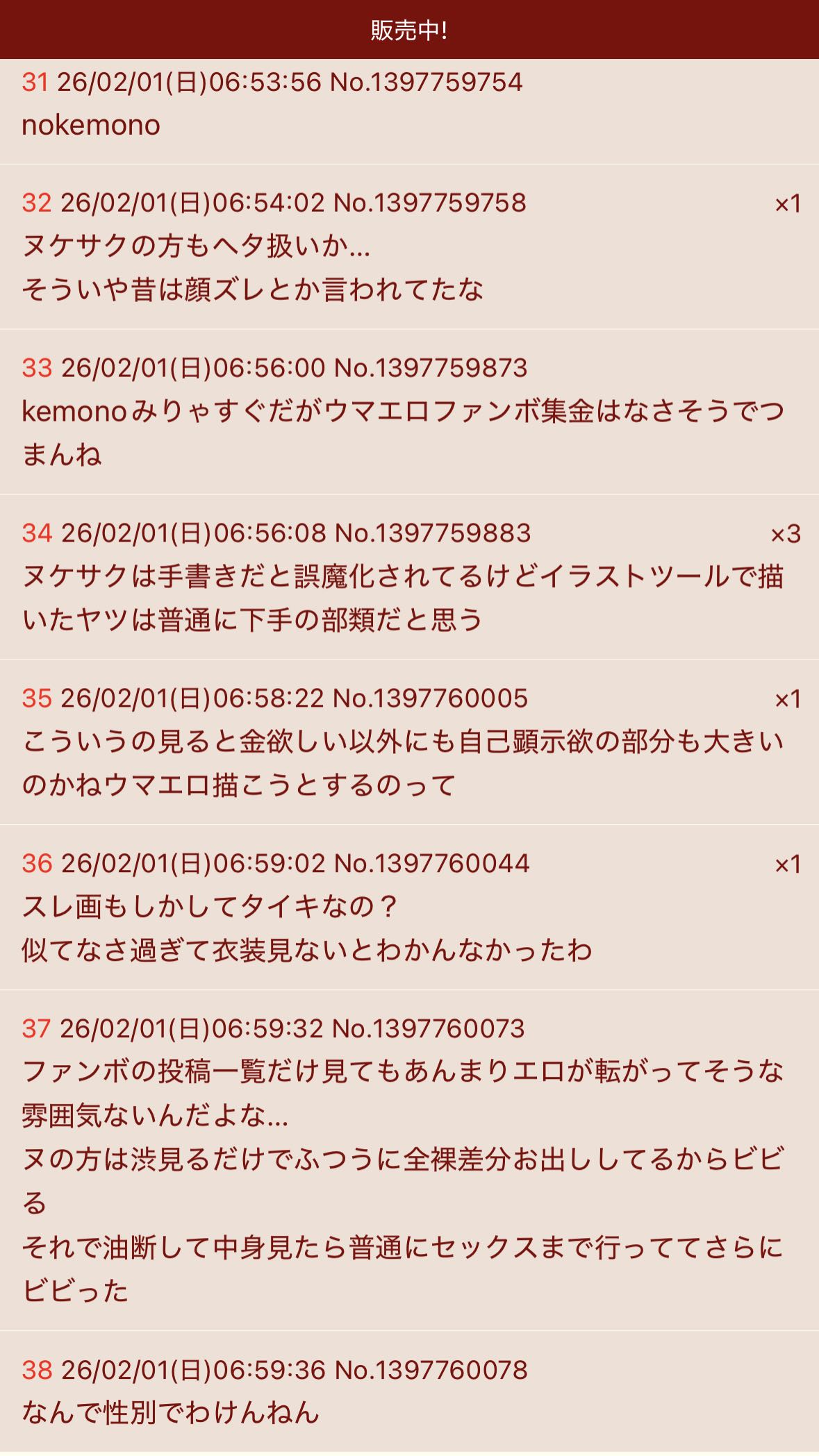
Task: Show the ×3 replies on post 34
Action: pos(786,534)
